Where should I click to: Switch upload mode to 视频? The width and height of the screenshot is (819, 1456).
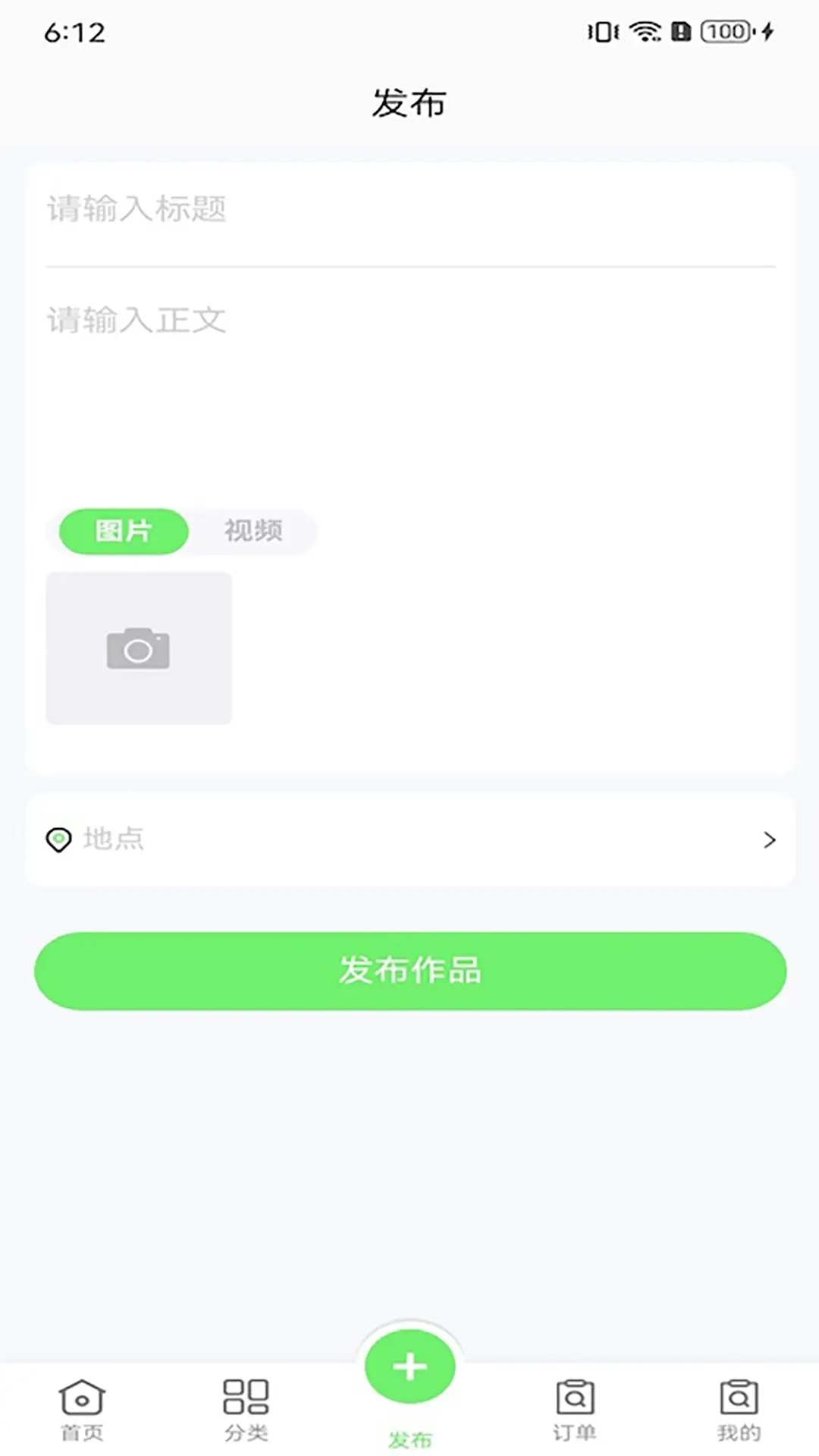click(x=253, y=531)
